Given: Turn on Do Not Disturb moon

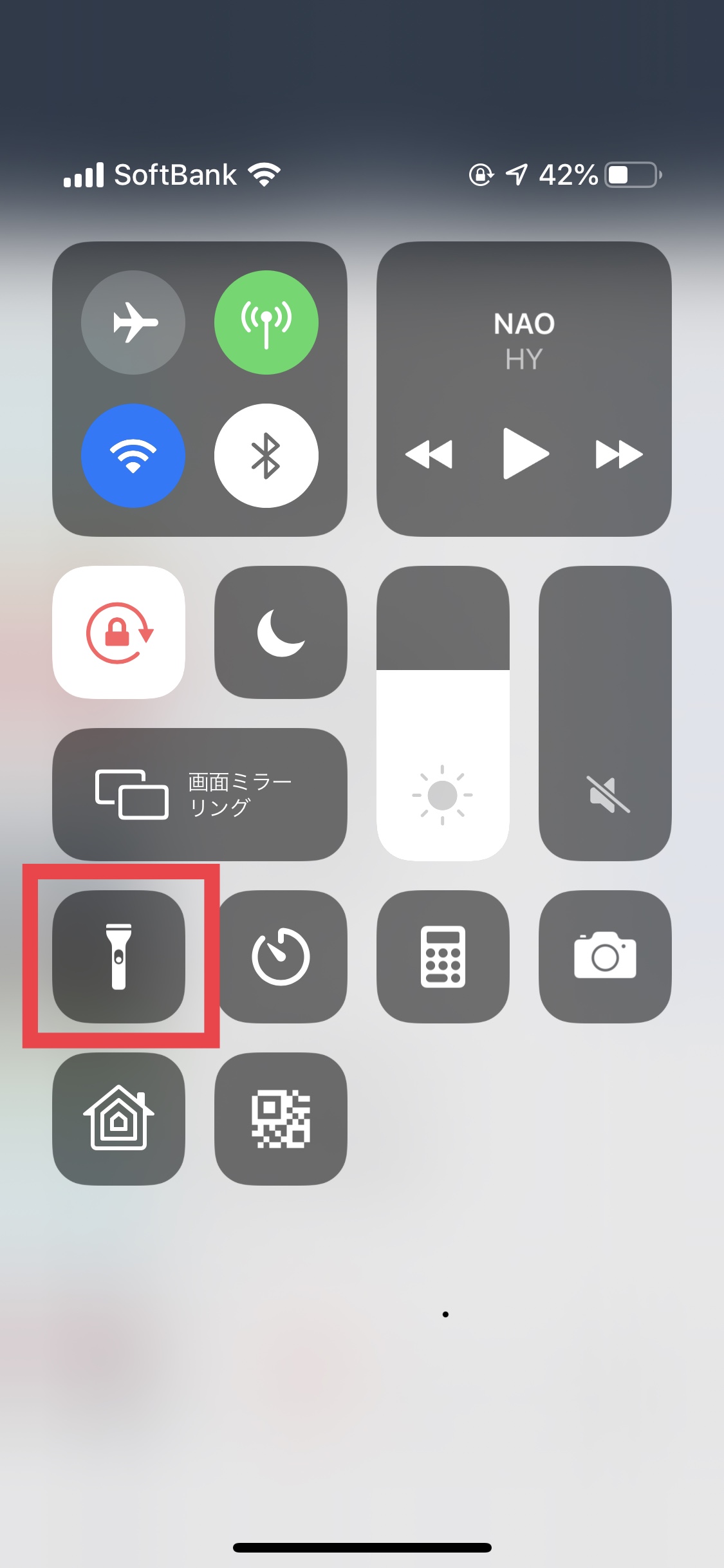Looking at the screenshot, I should [281, 632].
